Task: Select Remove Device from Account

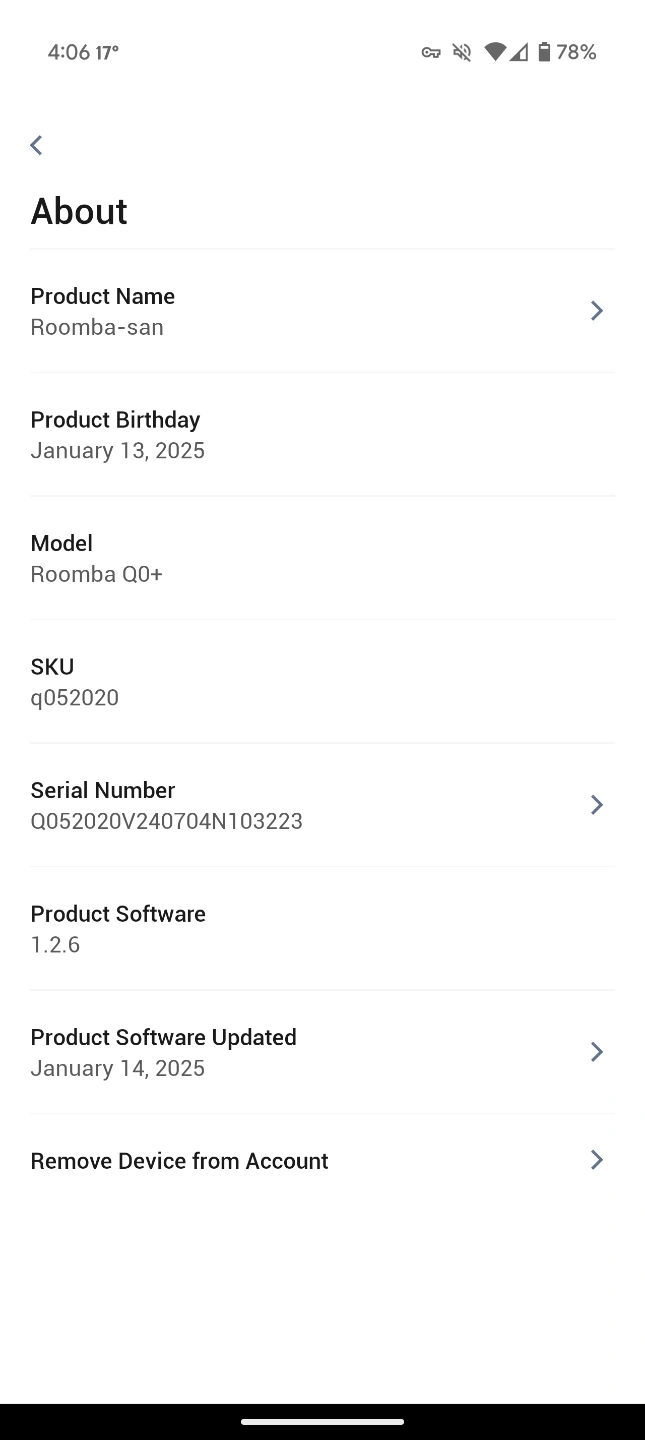Action: (322, 1161)
